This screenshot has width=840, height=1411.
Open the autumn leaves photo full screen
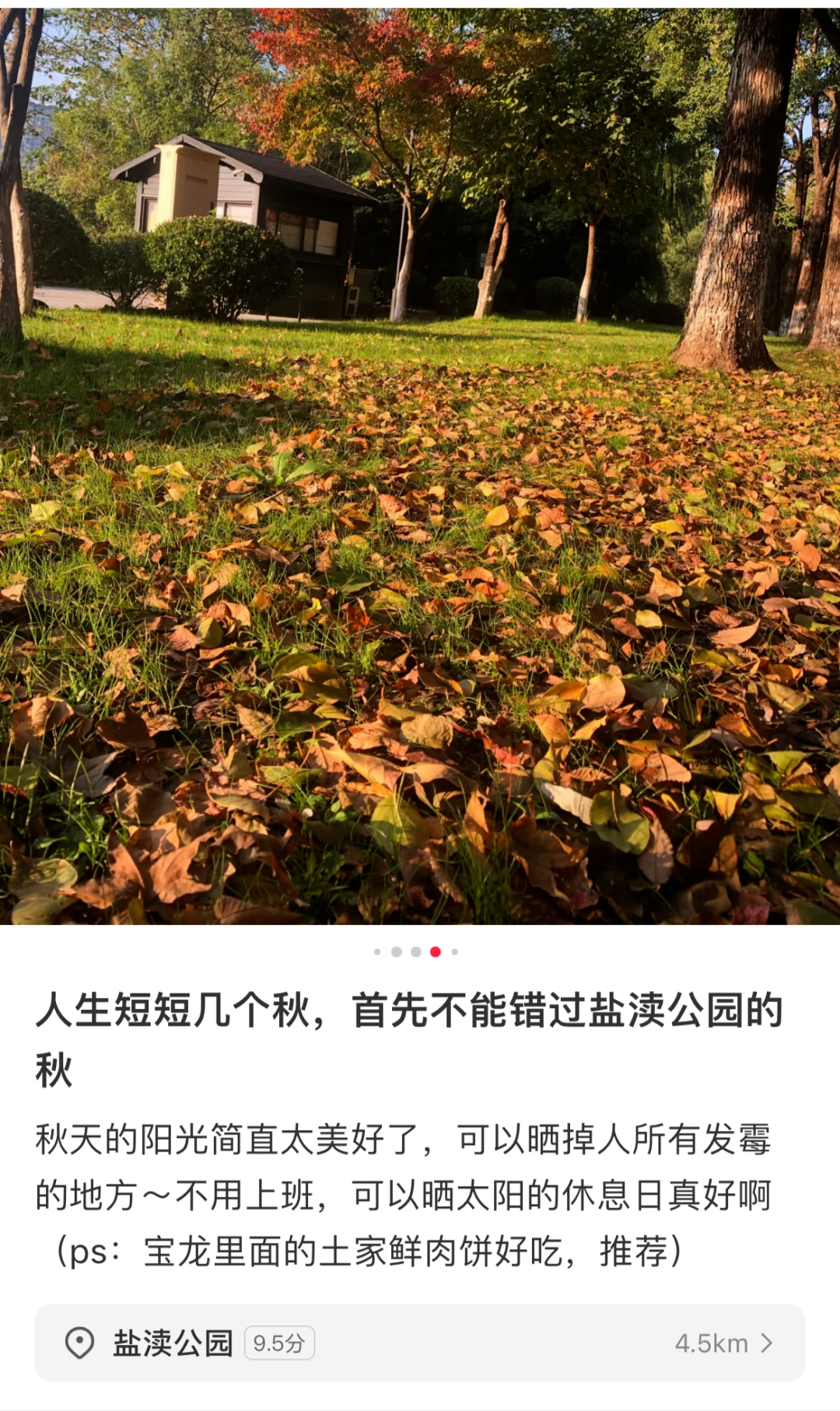(420, 467)
